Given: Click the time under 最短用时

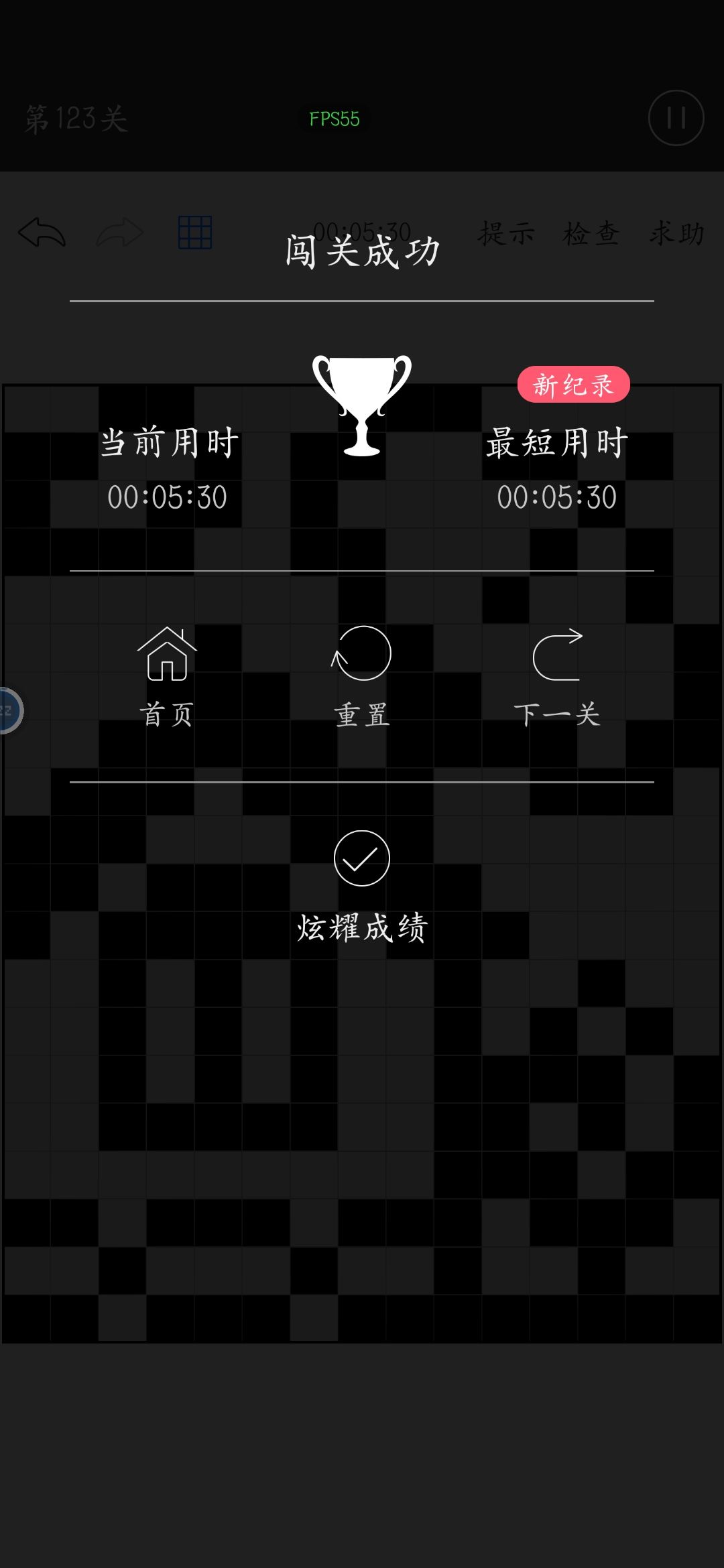Looking at the screenshot, I should click(558, 496).
